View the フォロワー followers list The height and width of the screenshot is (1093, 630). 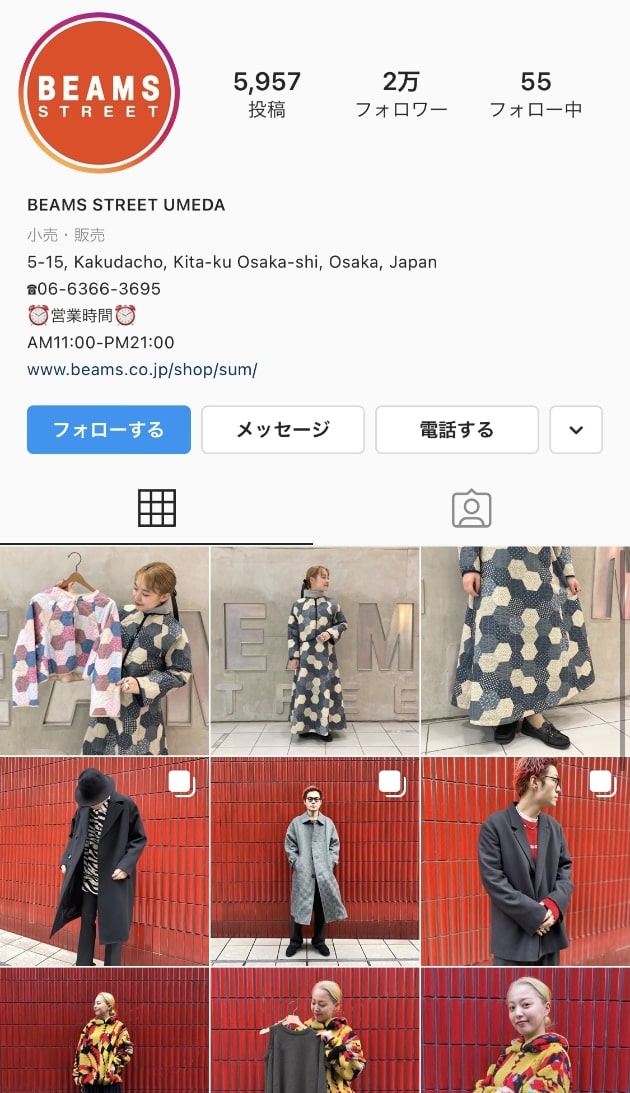401,95
